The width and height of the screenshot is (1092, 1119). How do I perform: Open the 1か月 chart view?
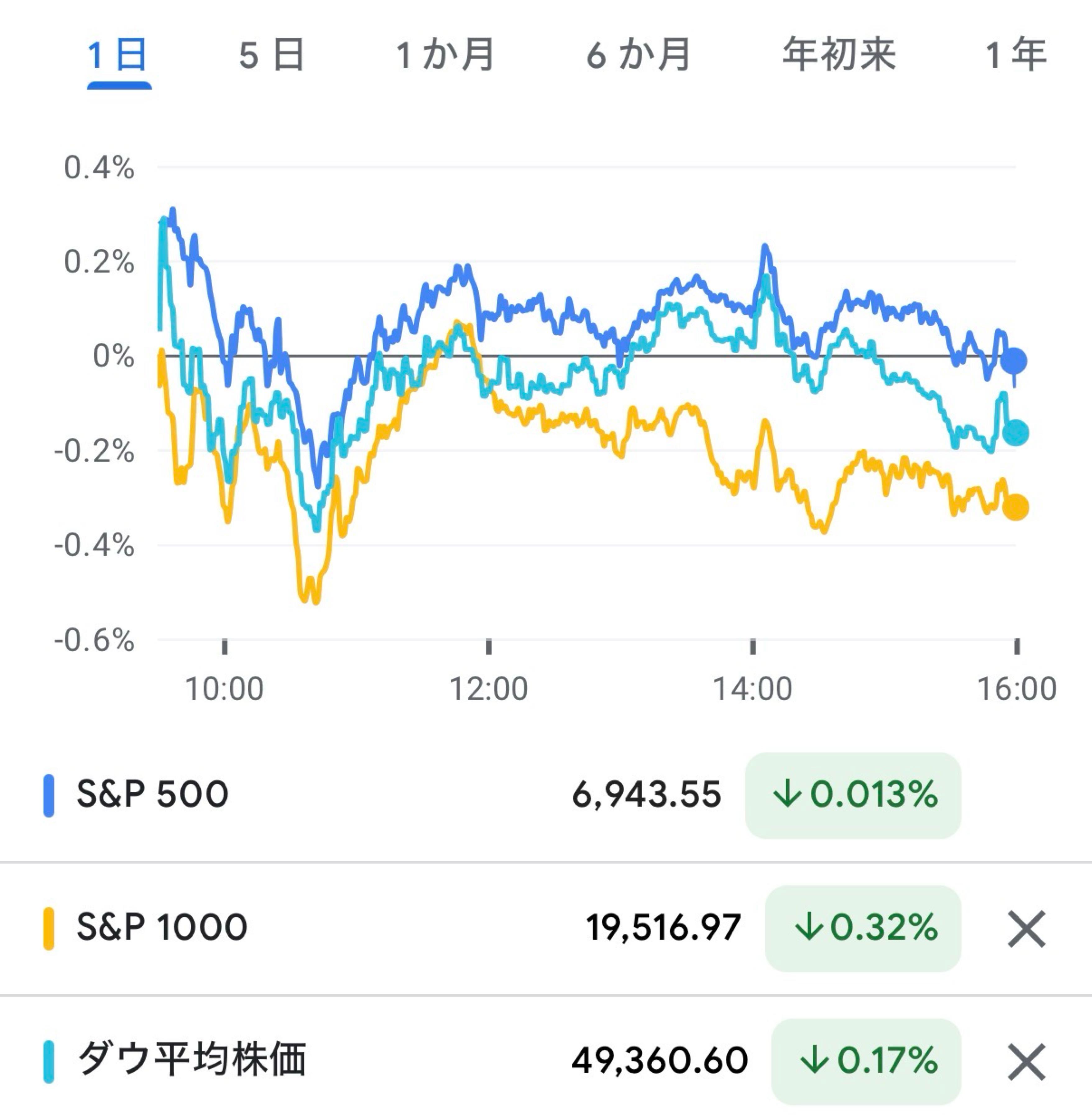pyautogui.click(x=445, y=54)
